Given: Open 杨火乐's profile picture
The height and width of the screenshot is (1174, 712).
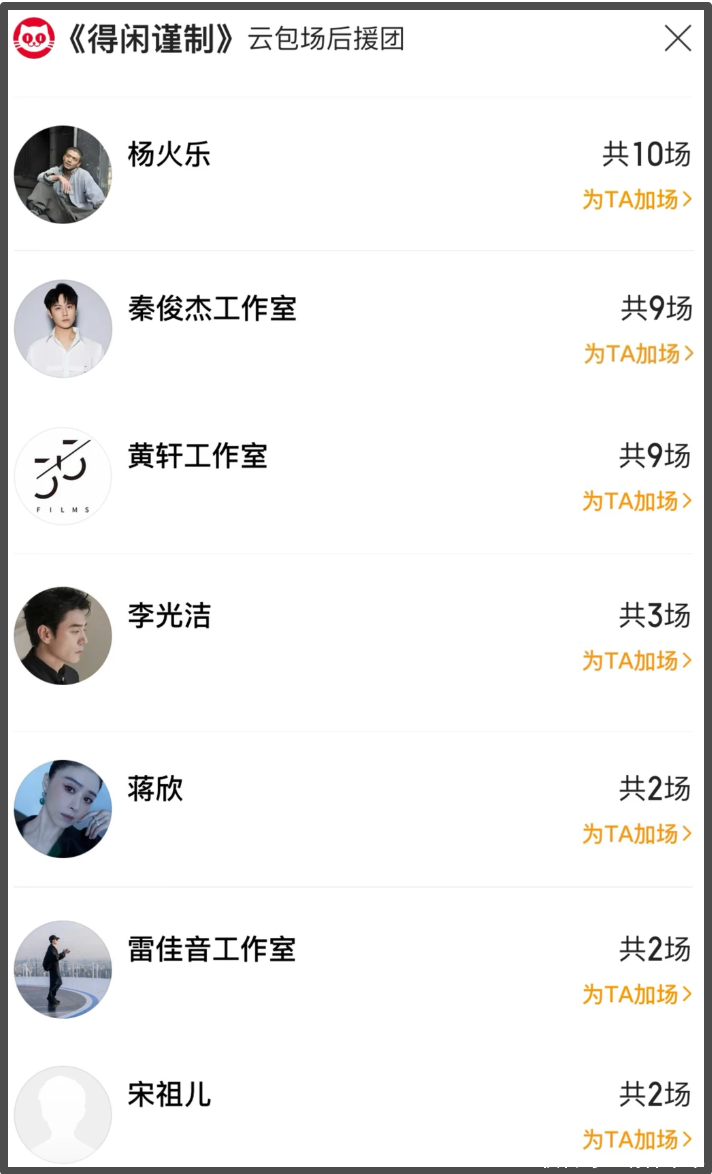Looking at the screenshot, I should [x=63, y=174].
